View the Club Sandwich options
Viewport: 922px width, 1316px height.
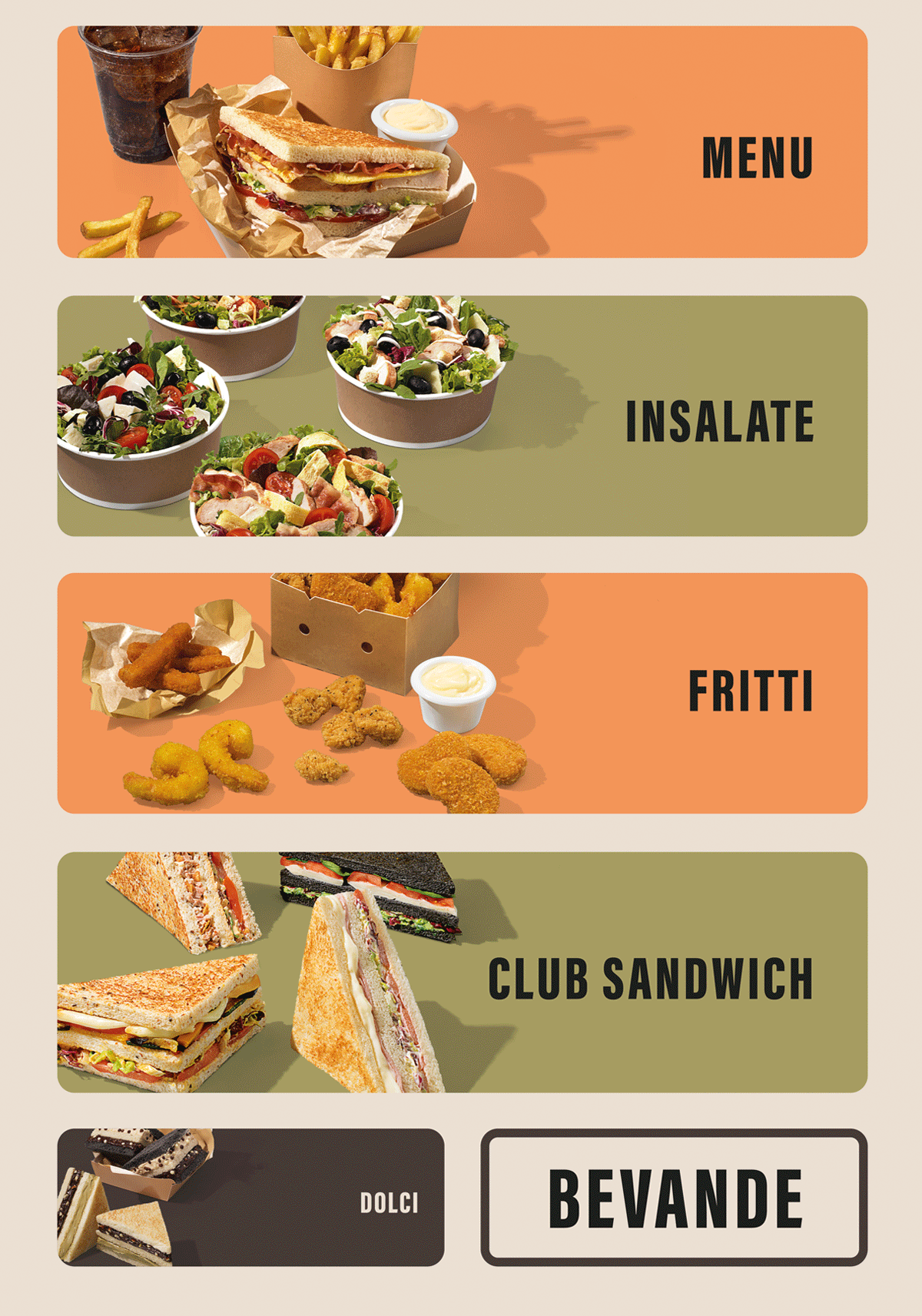[x=463, y=972]
